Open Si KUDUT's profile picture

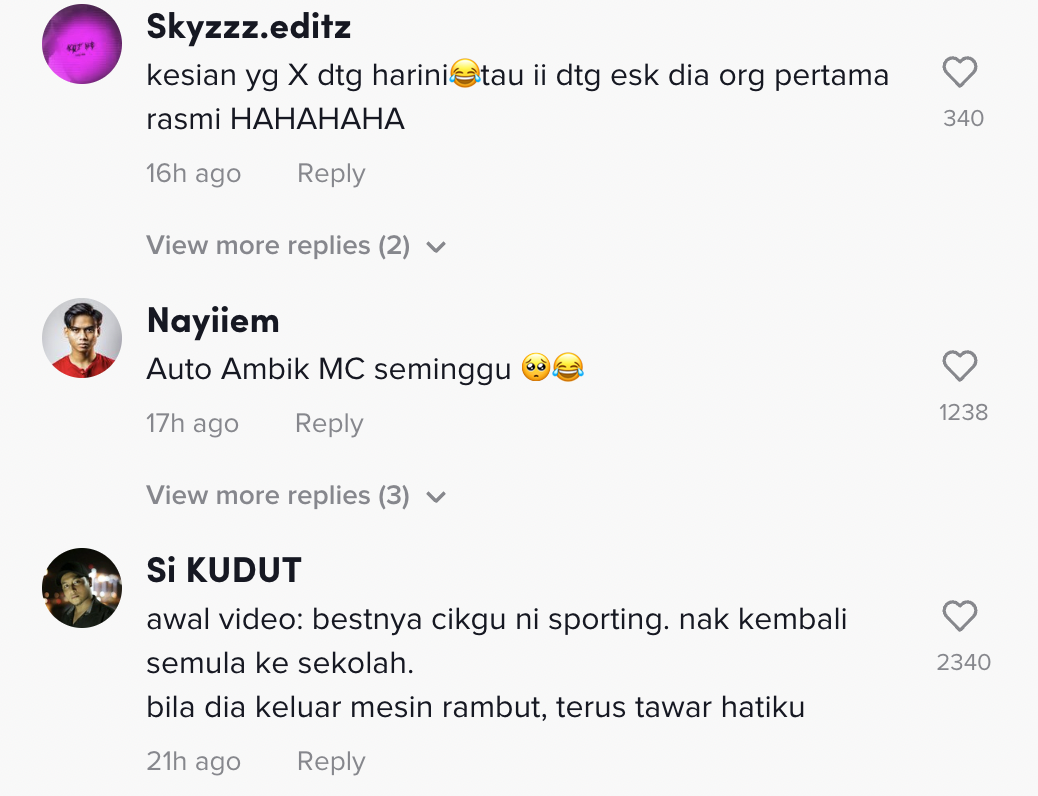tap(82, 588)
